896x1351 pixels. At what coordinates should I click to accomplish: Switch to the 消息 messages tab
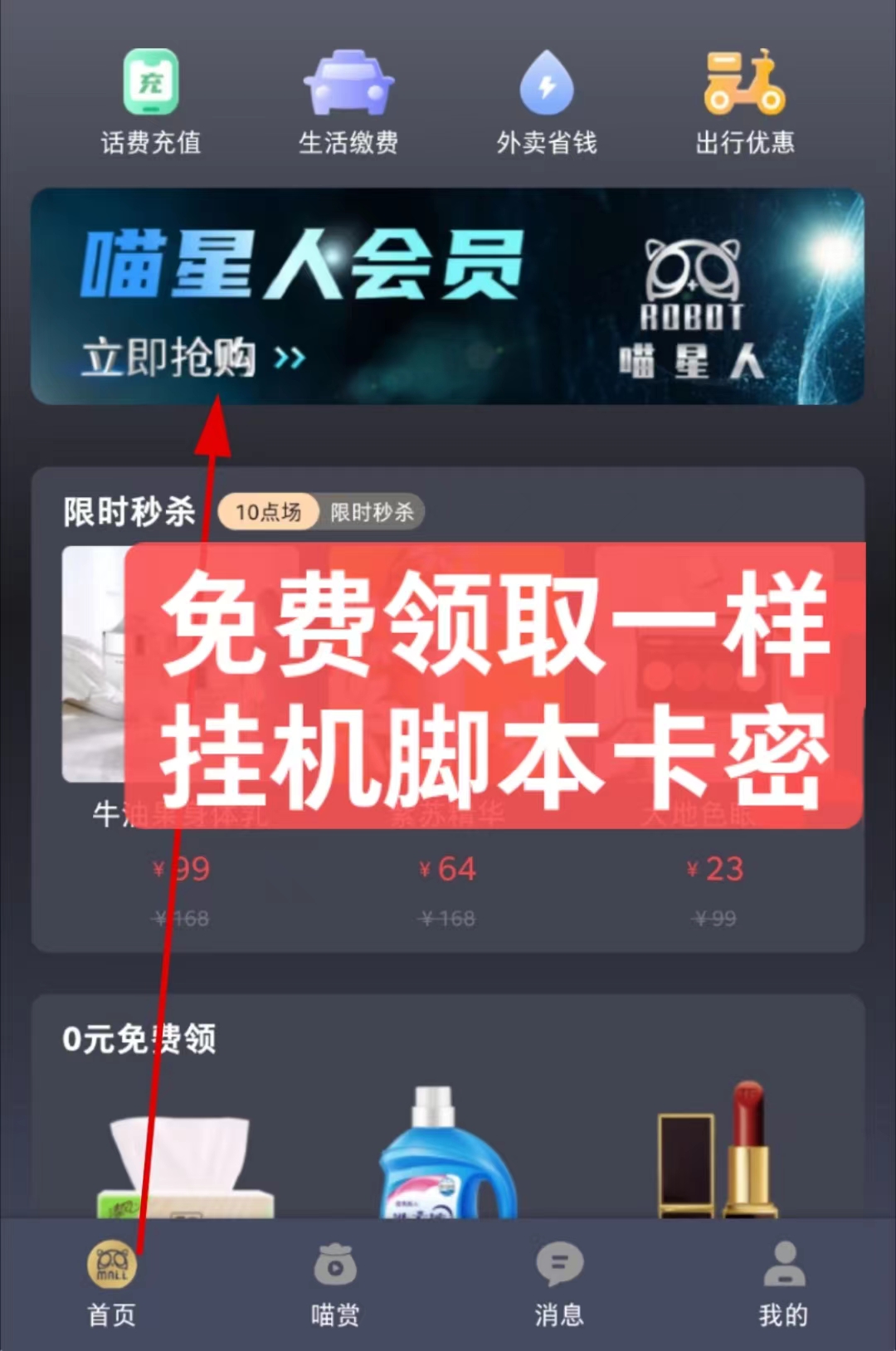pos(559,1283)
